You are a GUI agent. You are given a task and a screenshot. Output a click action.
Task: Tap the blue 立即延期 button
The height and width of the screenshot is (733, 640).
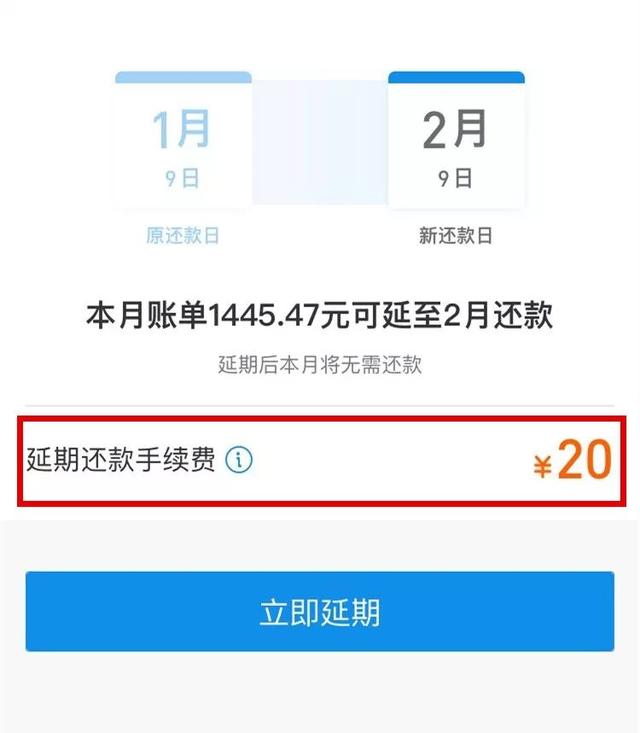320,611
